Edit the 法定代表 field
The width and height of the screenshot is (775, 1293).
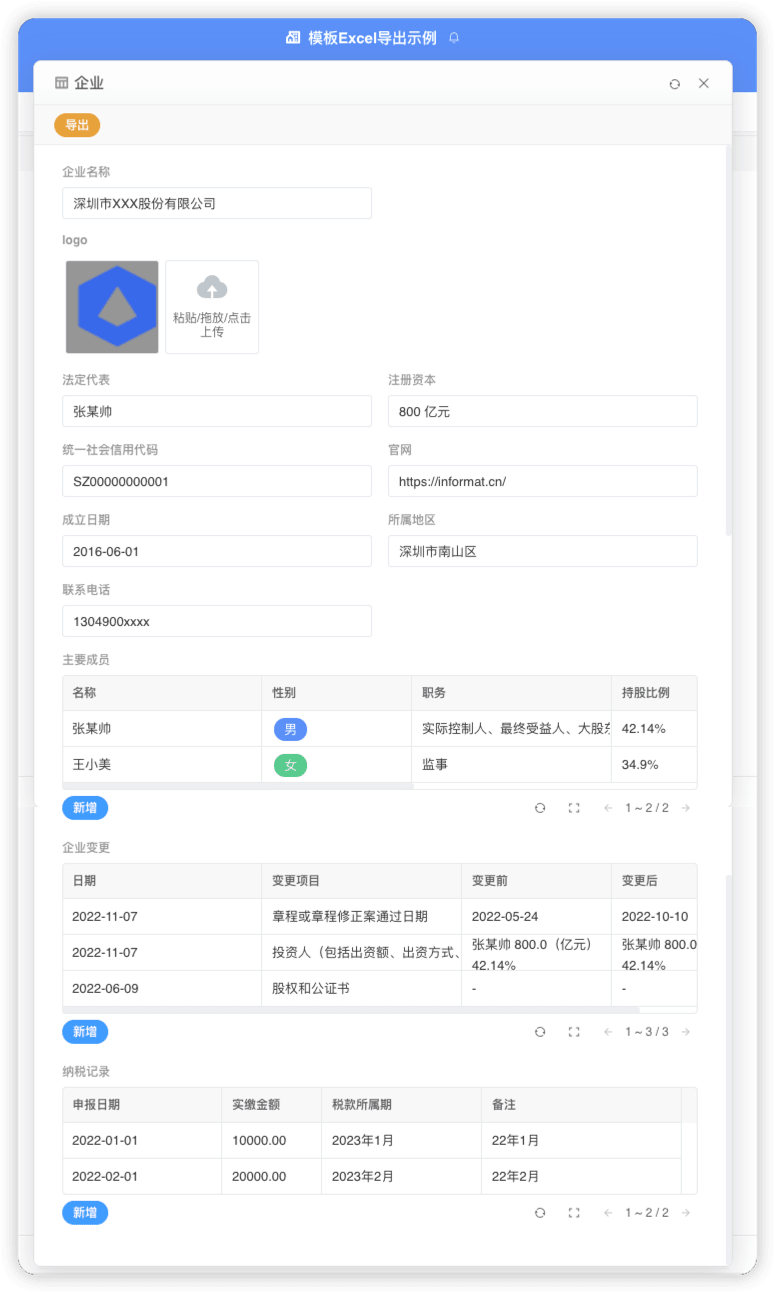(x=217, y=411)
